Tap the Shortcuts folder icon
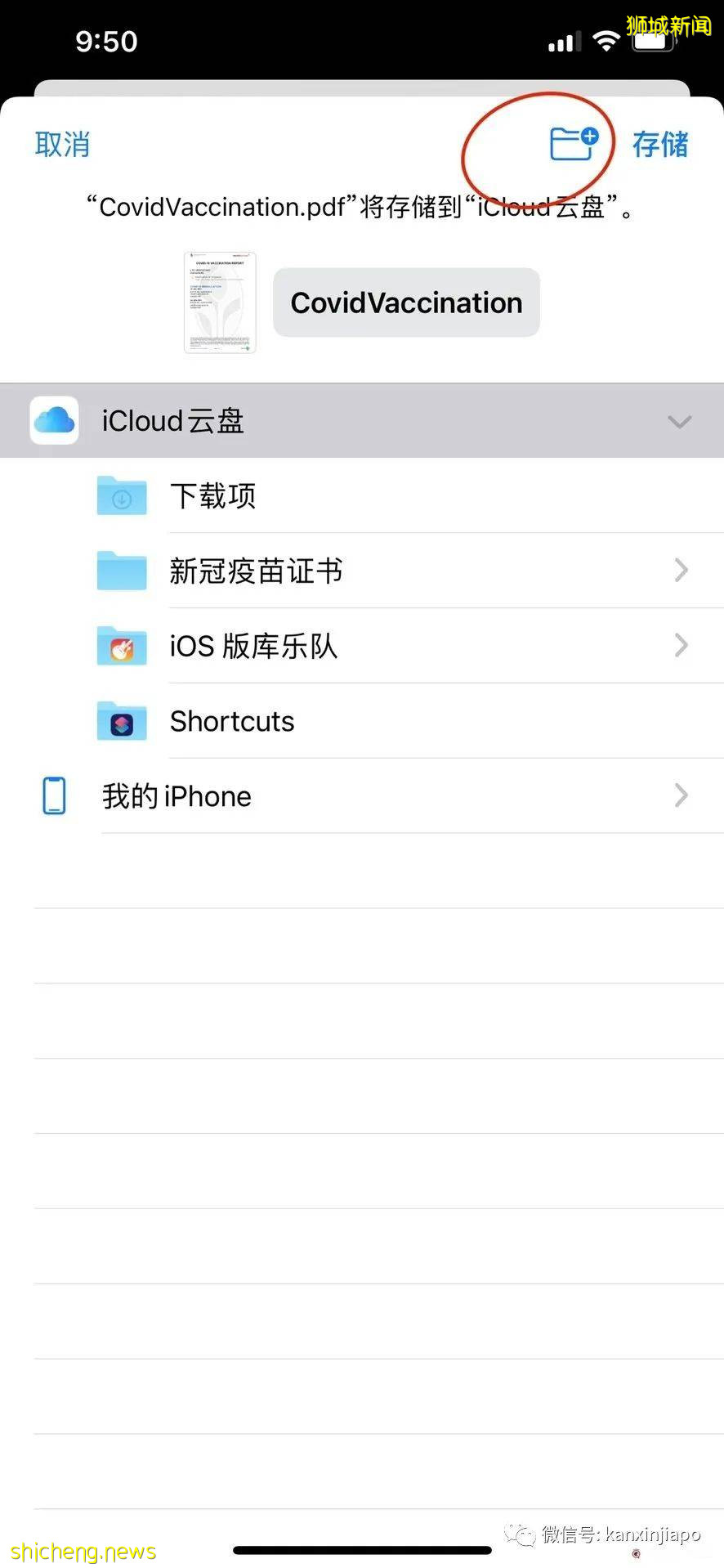 [121, 721]
